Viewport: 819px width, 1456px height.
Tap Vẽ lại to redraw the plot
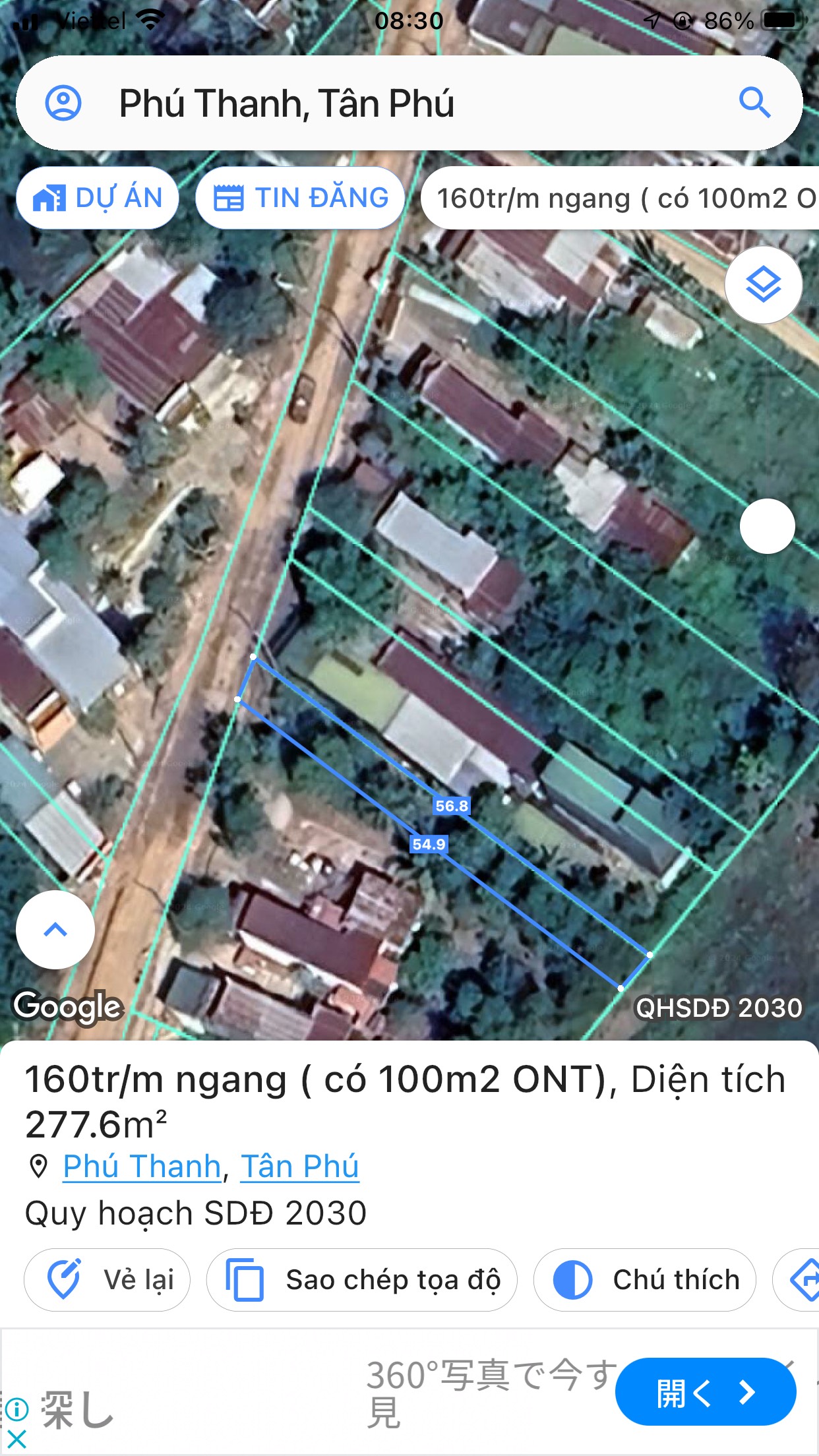tap(107, 1279)
